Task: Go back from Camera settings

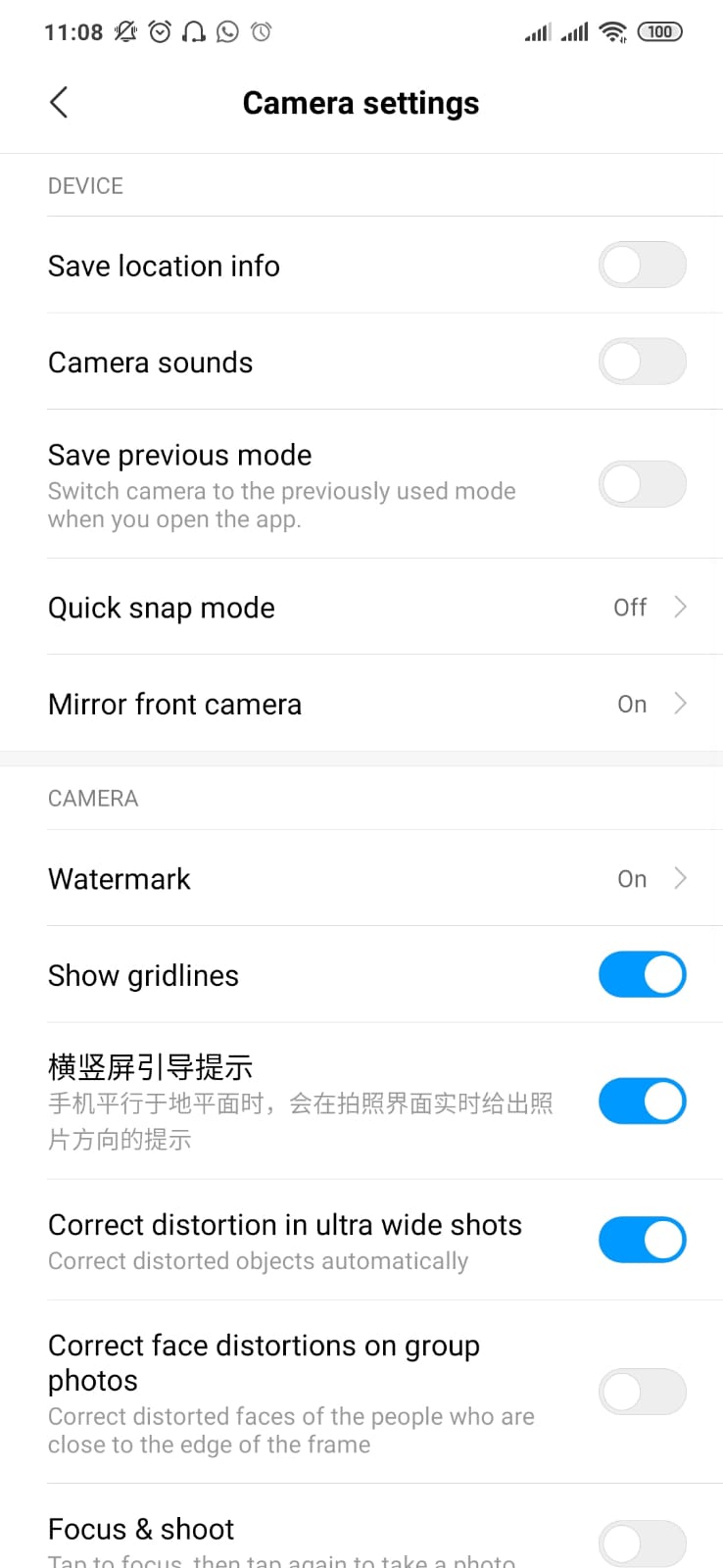Action: pyautogui.click(x=59, y=102)
